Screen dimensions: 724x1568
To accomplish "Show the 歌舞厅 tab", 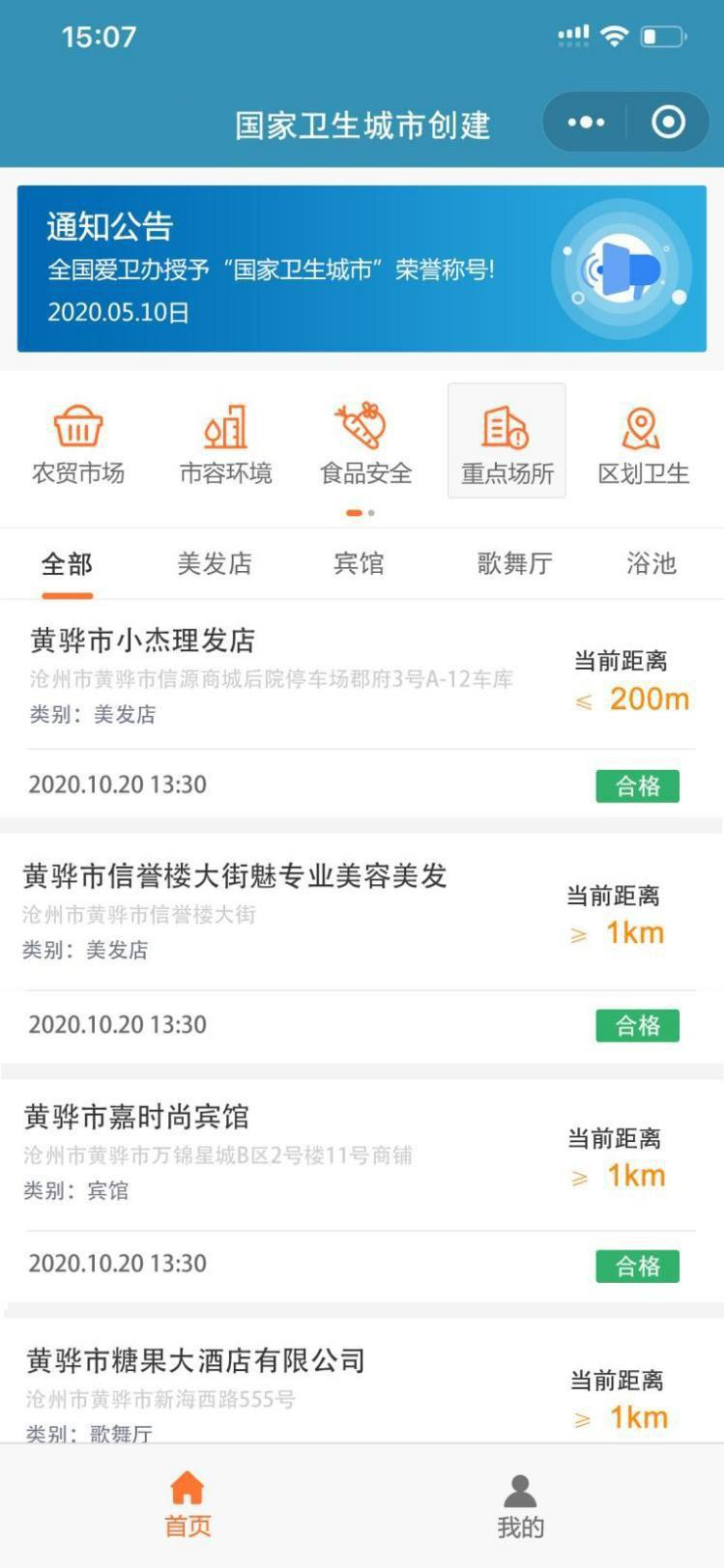I will pyautogui.click(x=514, y=564).
